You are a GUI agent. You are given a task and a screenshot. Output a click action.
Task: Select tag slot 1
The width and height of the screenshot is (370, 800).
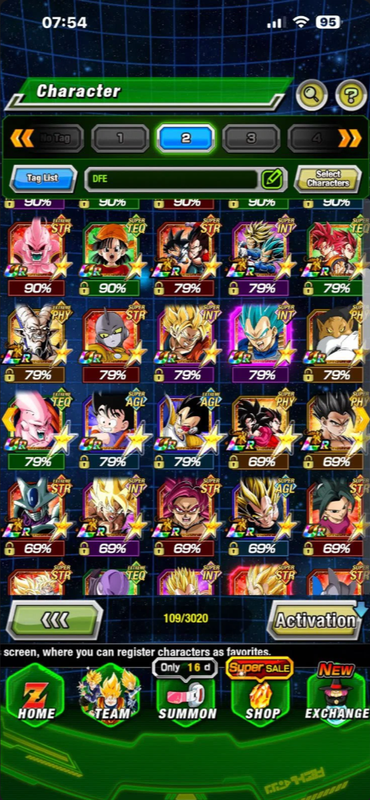tap(120, 138)
